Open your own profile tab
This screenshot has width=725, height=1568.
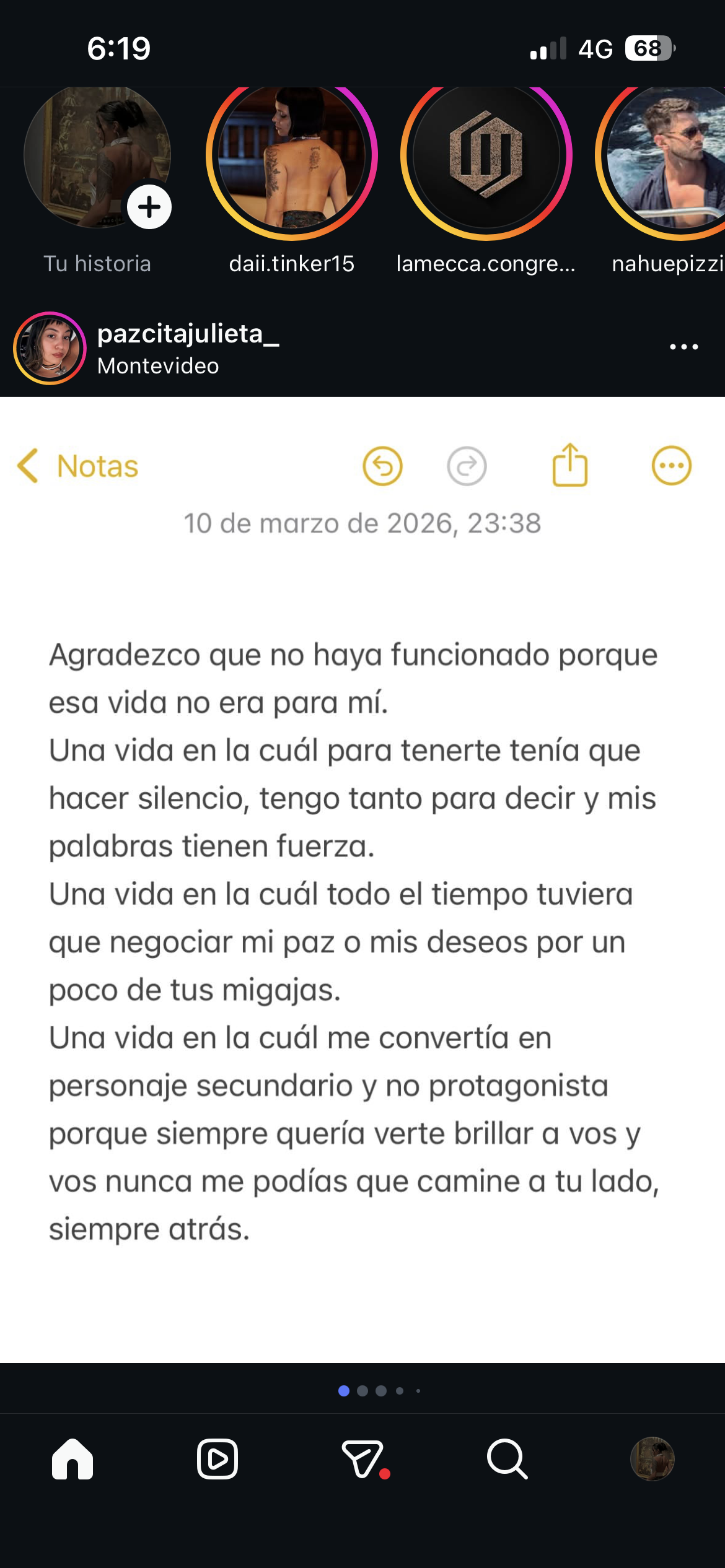point(652,1459)
